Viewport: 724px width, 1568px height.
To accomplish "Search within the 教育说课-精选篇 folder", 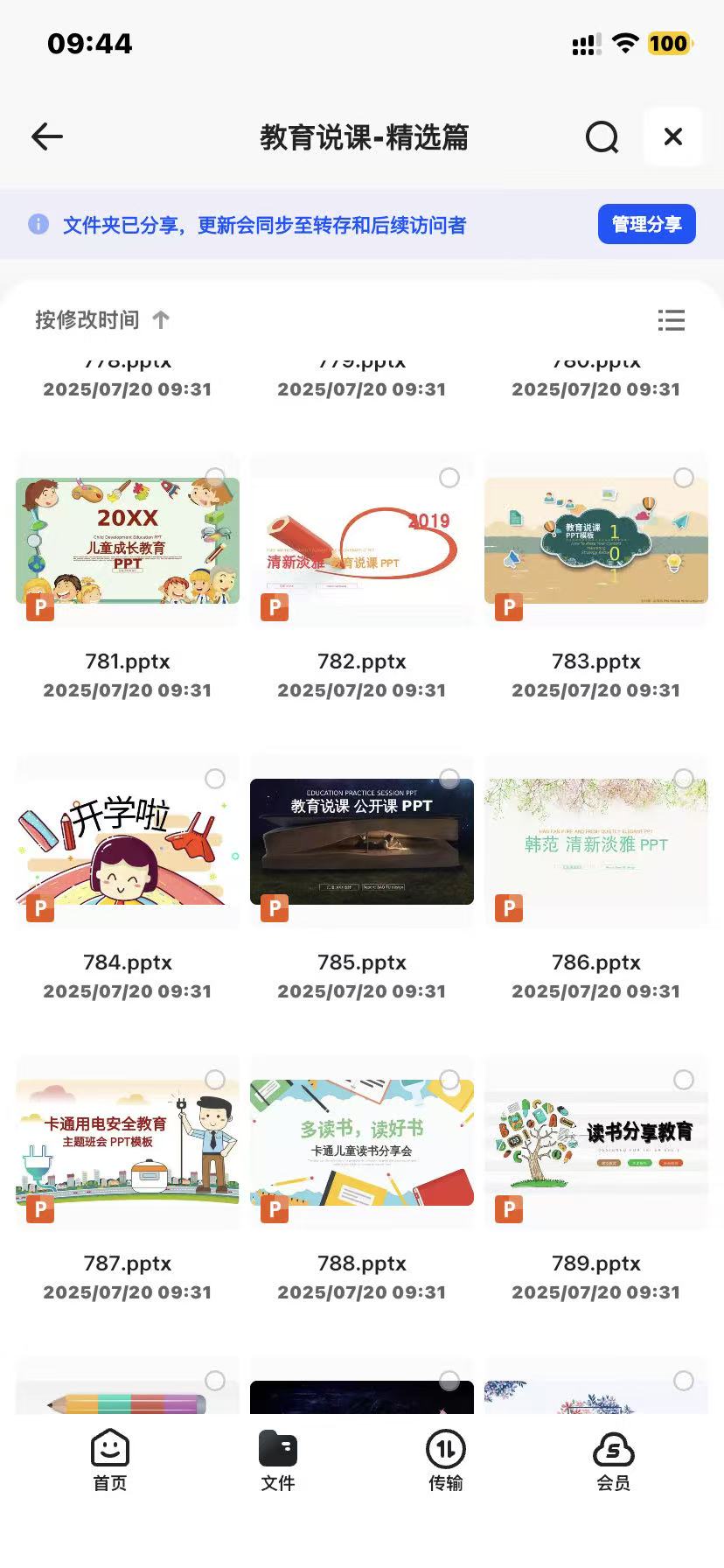I will pyautogui.click(x=602, y=137).
